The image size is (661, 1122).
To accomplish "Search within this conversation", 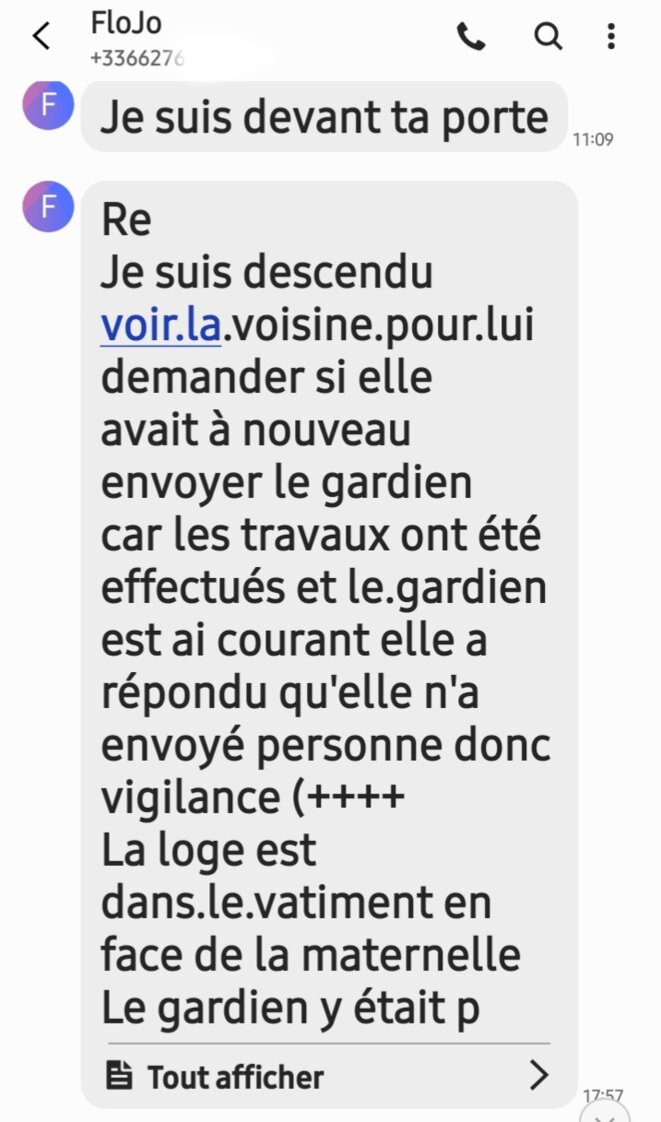I will pos(548,36).
